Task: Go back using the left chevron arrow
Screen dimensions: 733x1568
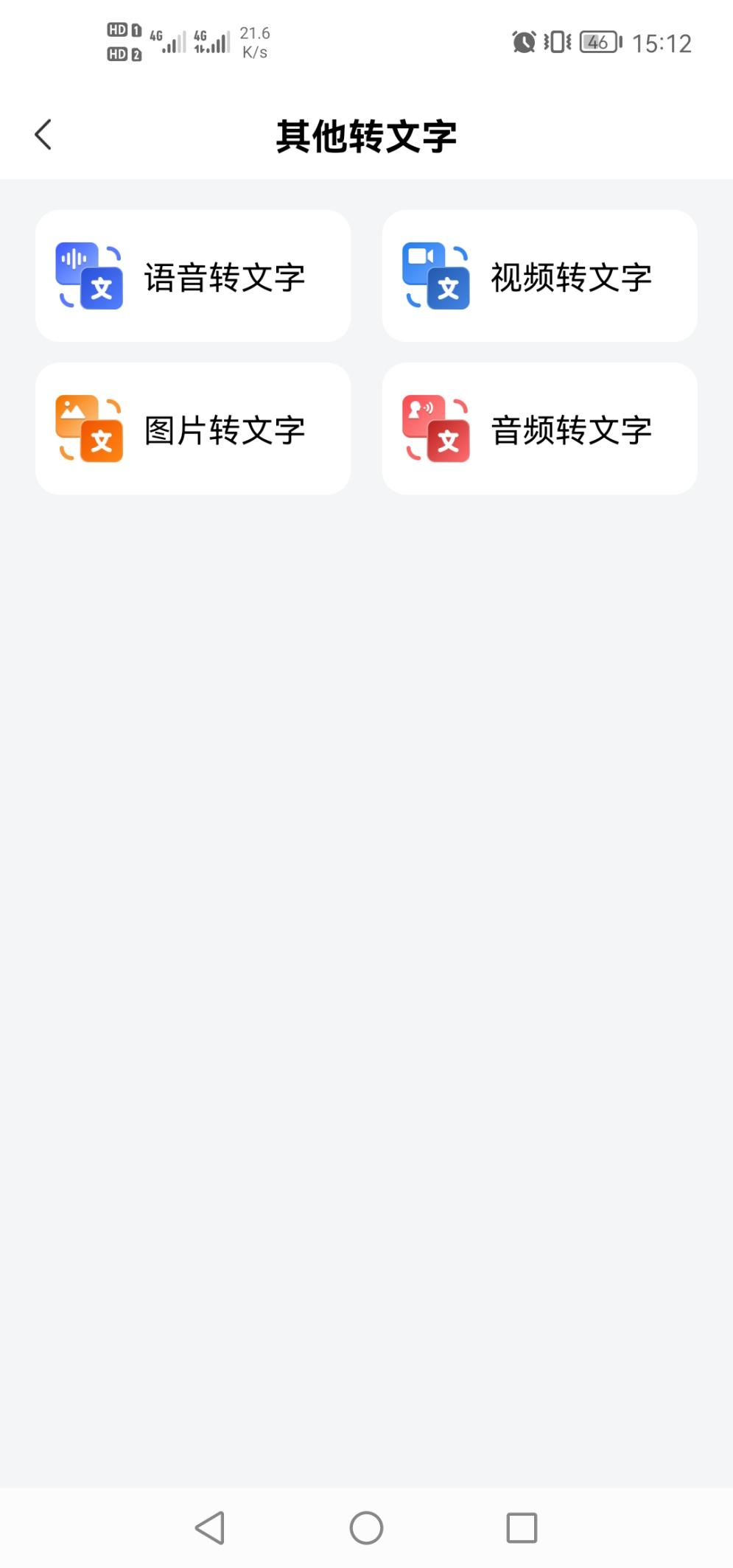Action: pos(43,134)
